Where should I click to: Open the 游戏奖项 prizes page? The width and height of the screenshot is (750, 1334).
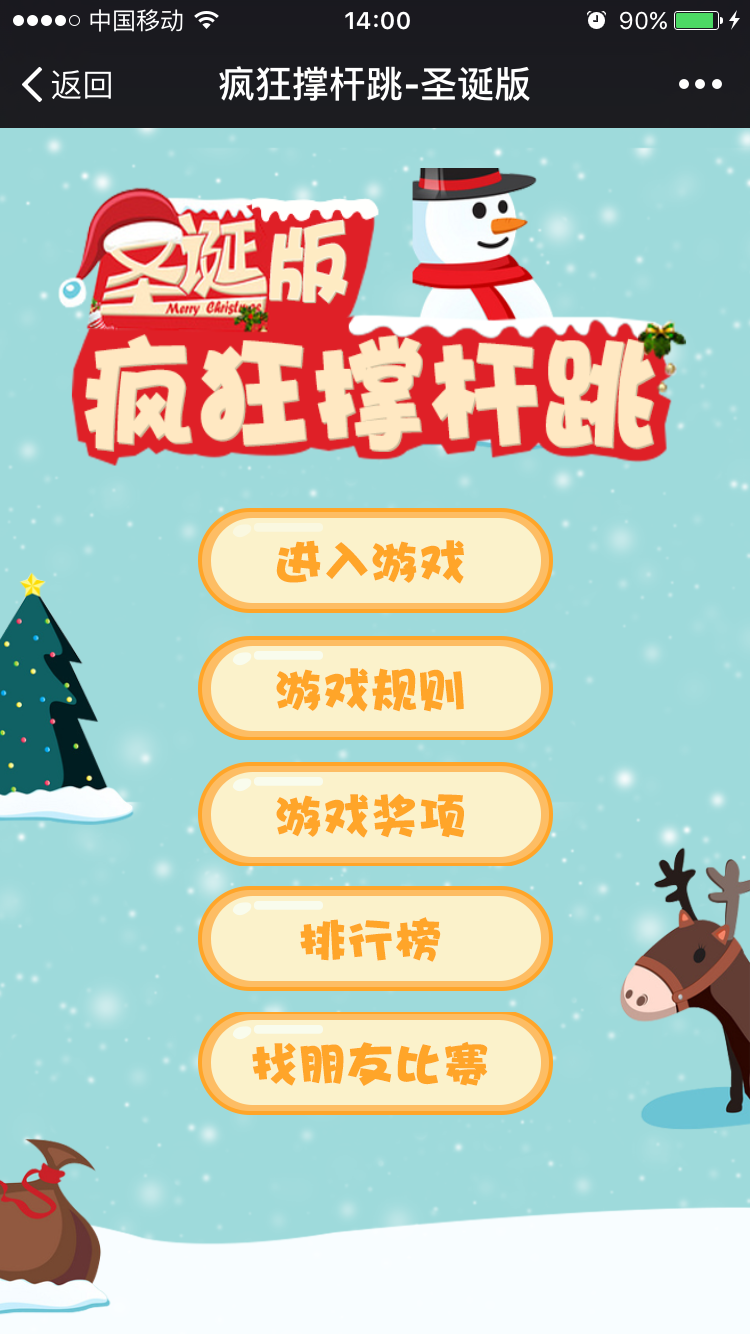point(375,815)
